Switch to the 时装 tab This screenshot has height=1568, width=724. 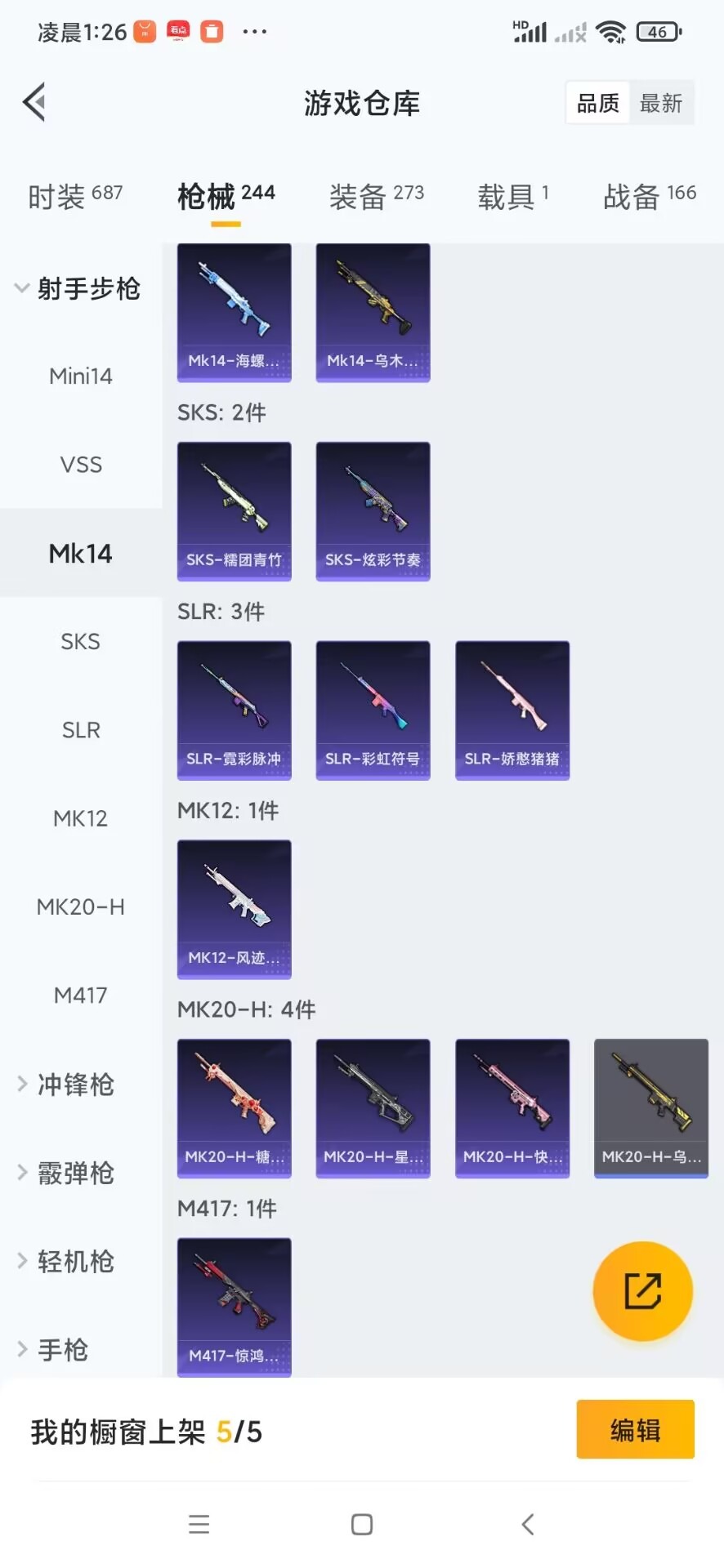pos(74,196)
